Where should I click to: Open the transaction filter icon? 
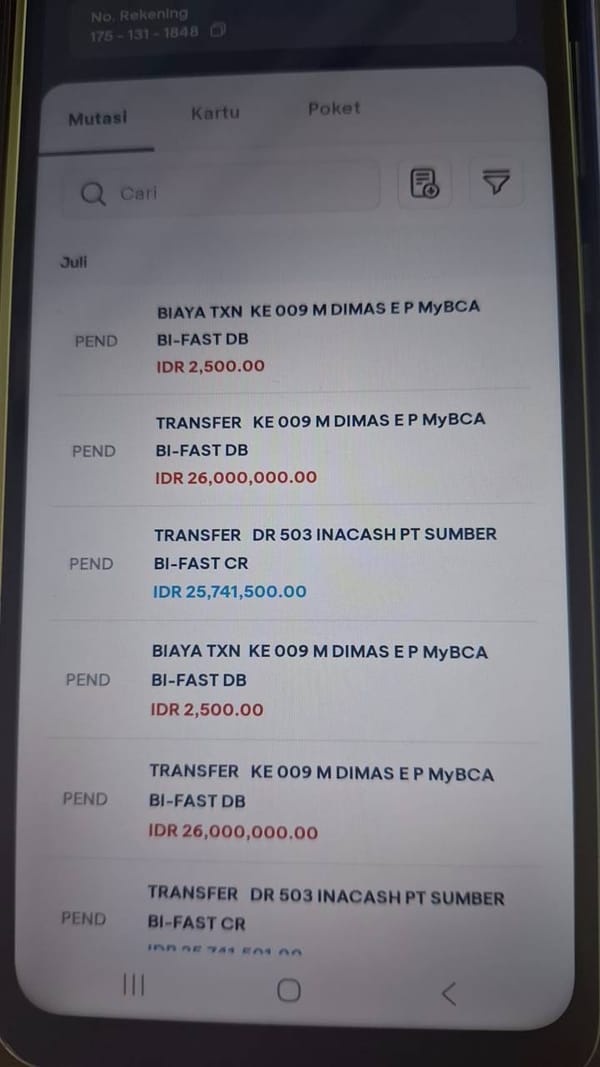tap(496, 182)
